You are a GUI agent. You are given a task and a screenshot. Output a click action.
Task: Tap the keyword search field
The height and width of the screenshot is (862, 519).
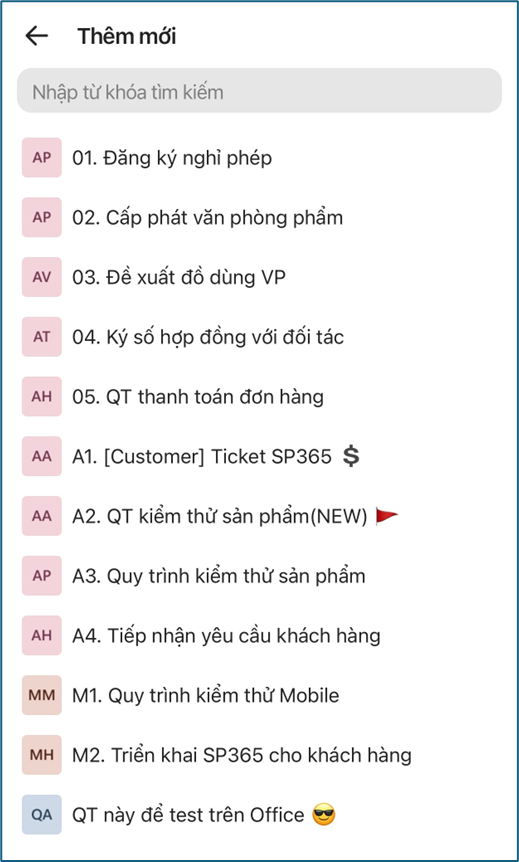tap(260, 91)
